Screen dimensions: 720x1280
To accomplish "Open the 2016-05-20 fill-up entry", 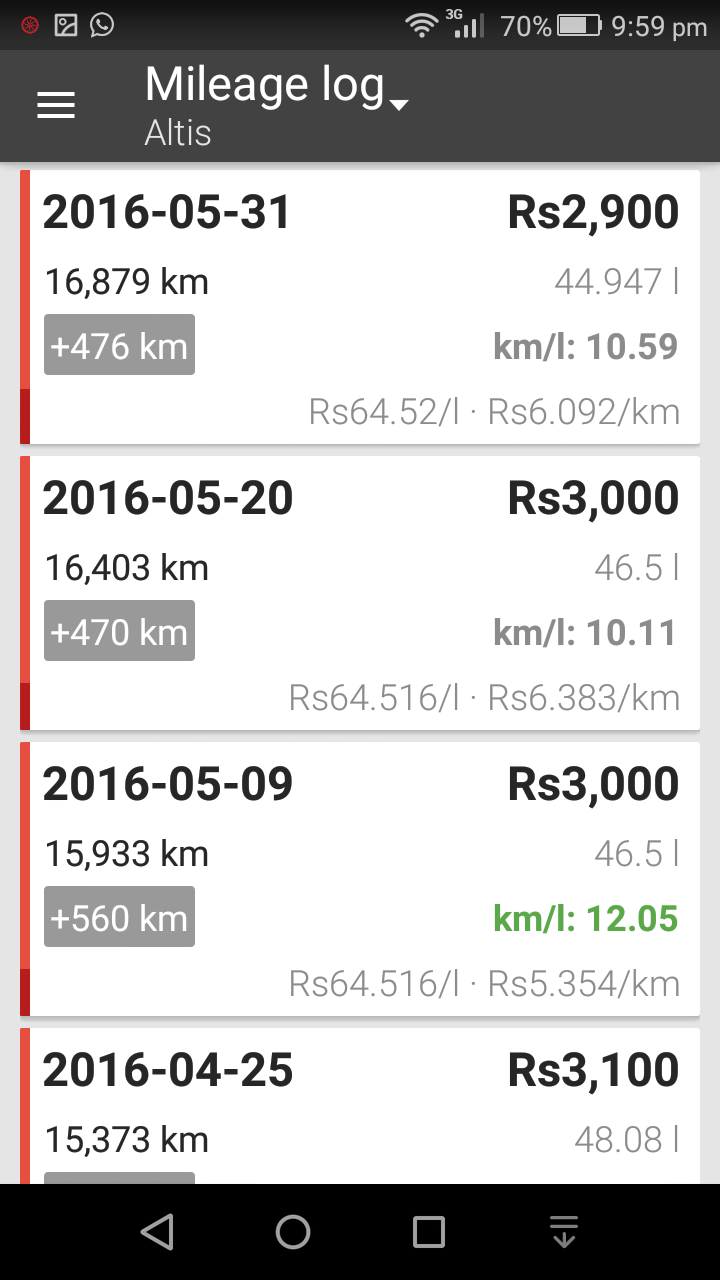I will coord(360,593).
